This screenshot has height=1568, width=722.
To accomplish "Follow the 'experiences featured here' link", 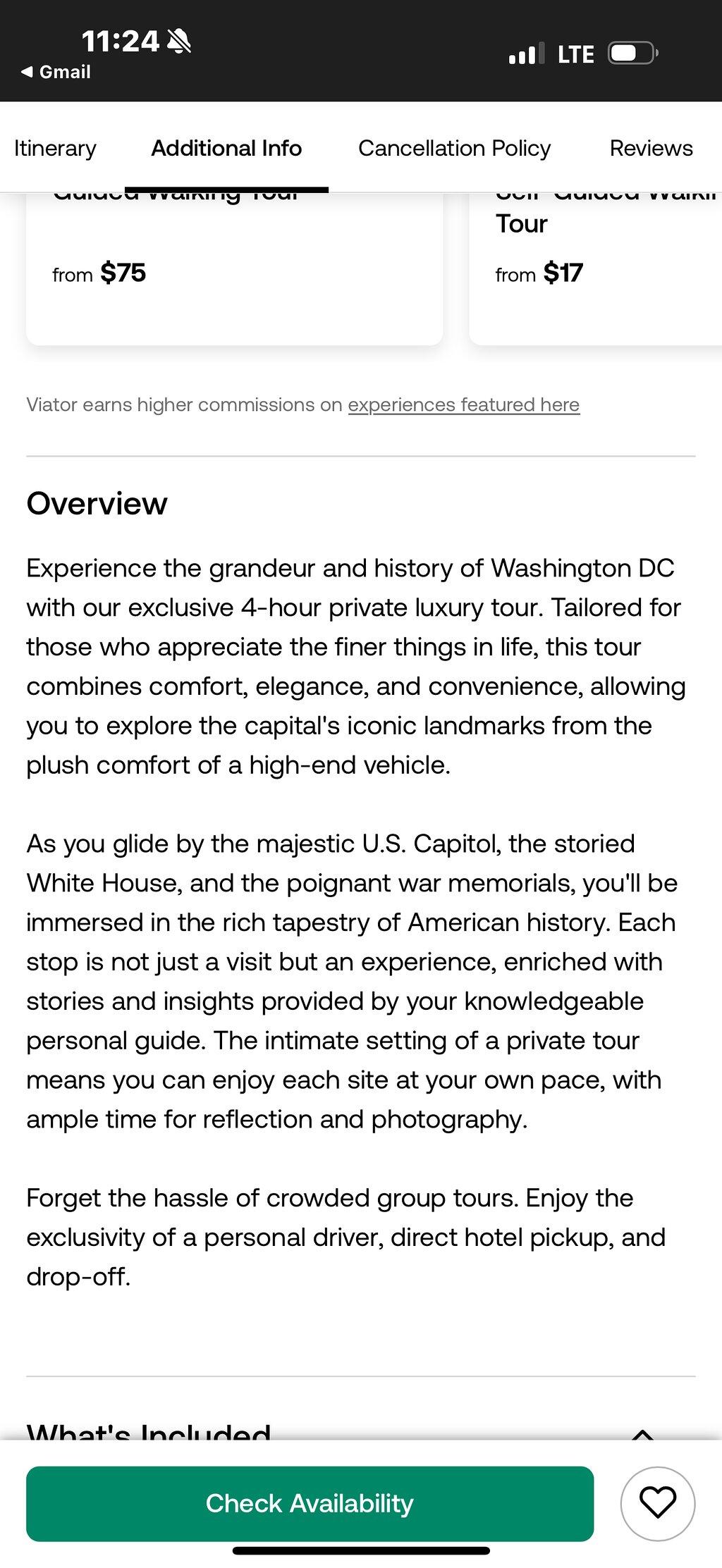I will click(464, 405).
